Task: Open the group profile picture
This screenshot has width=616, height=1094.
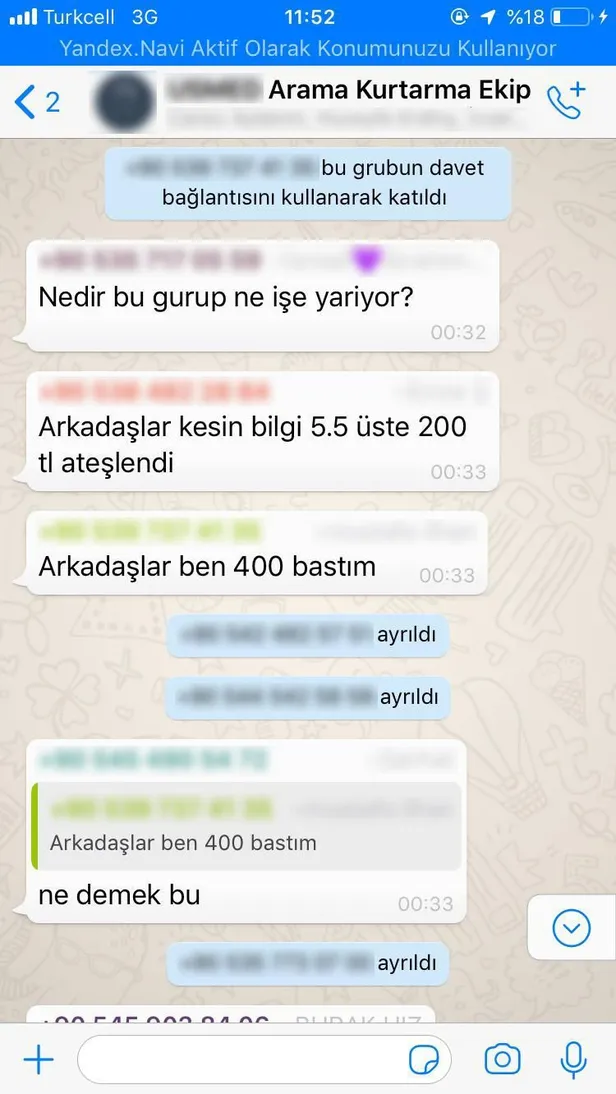Action: point(124,100)
